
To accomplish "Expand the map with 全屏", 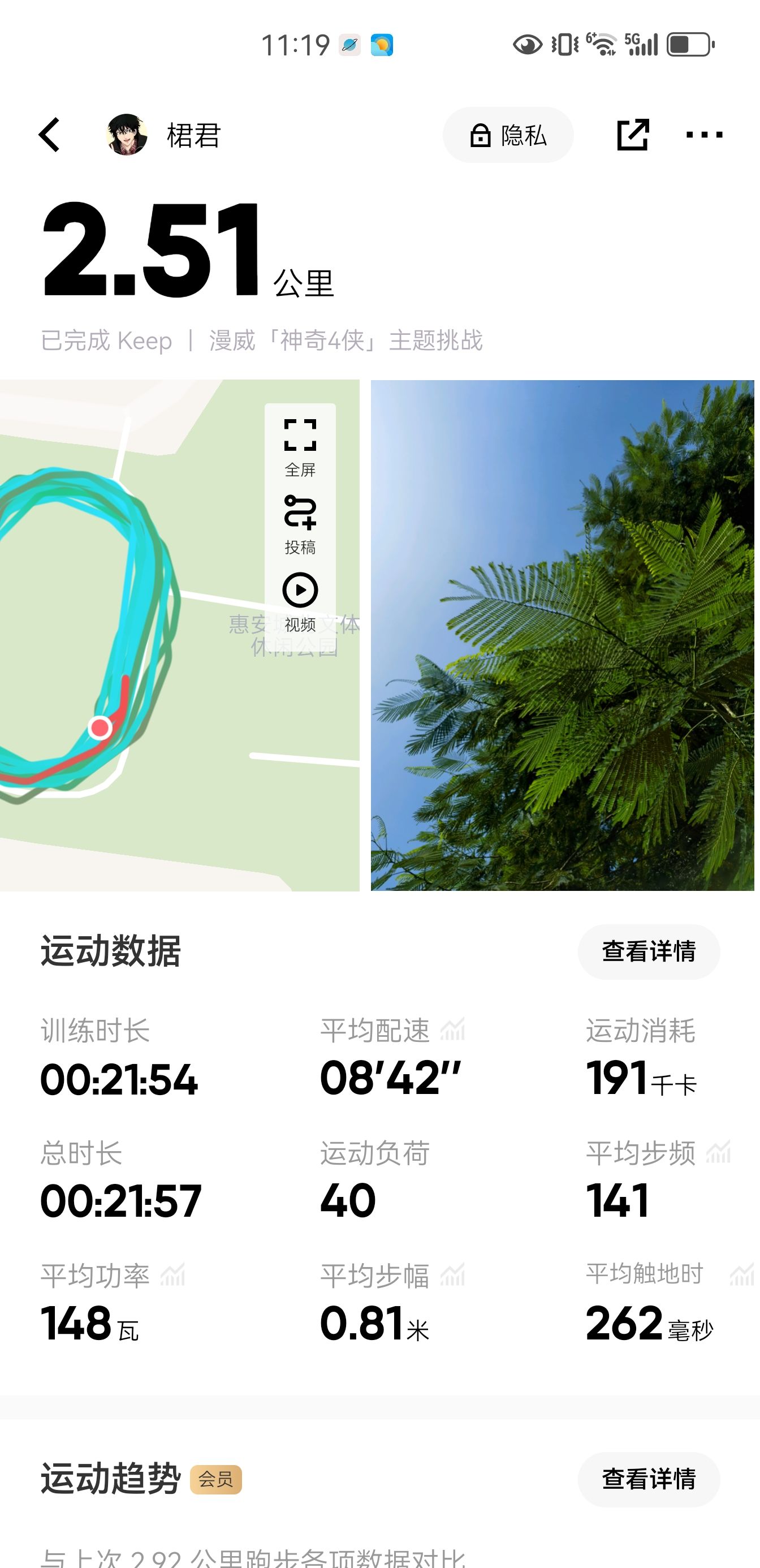I will click(300, 447).
